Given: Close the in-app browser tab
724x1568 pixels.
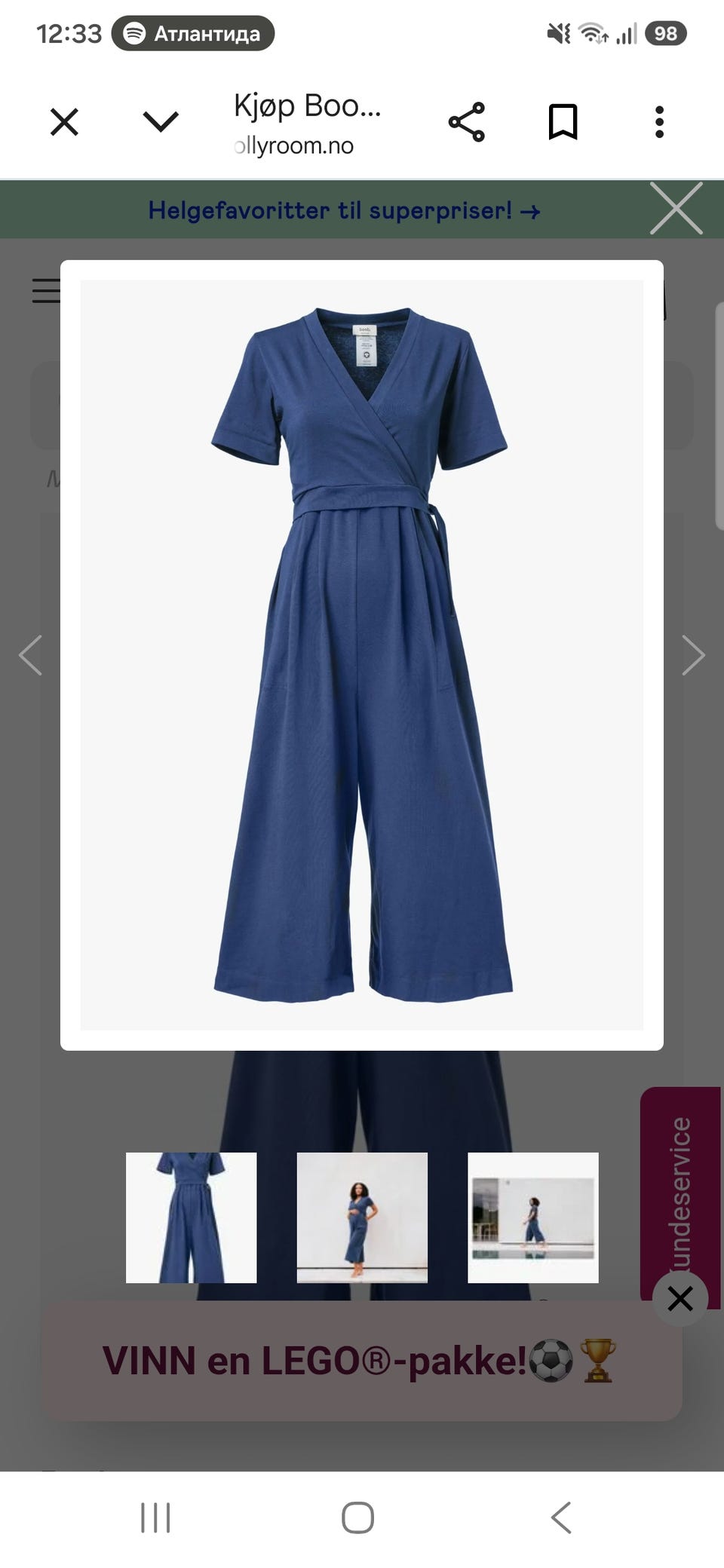Looking at the screenshot, I should (64, 121).
